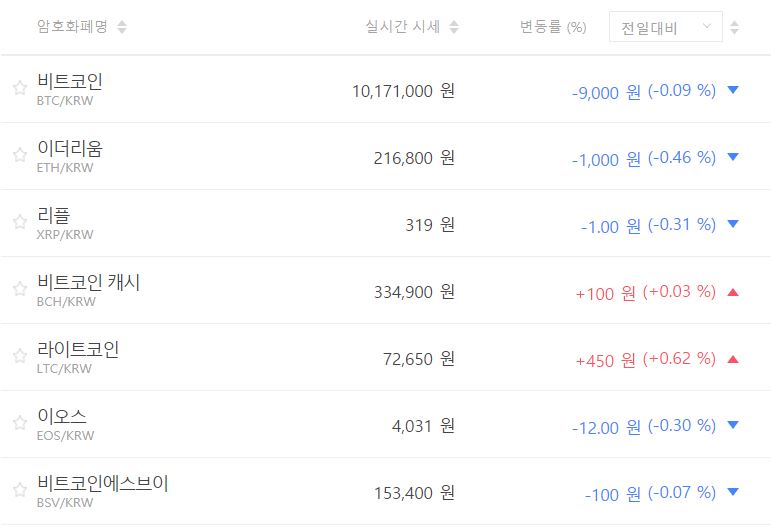The width and height of the screenshot is (771, 525).
Task: Star the 이오스 coin
Action: (19, 423)
